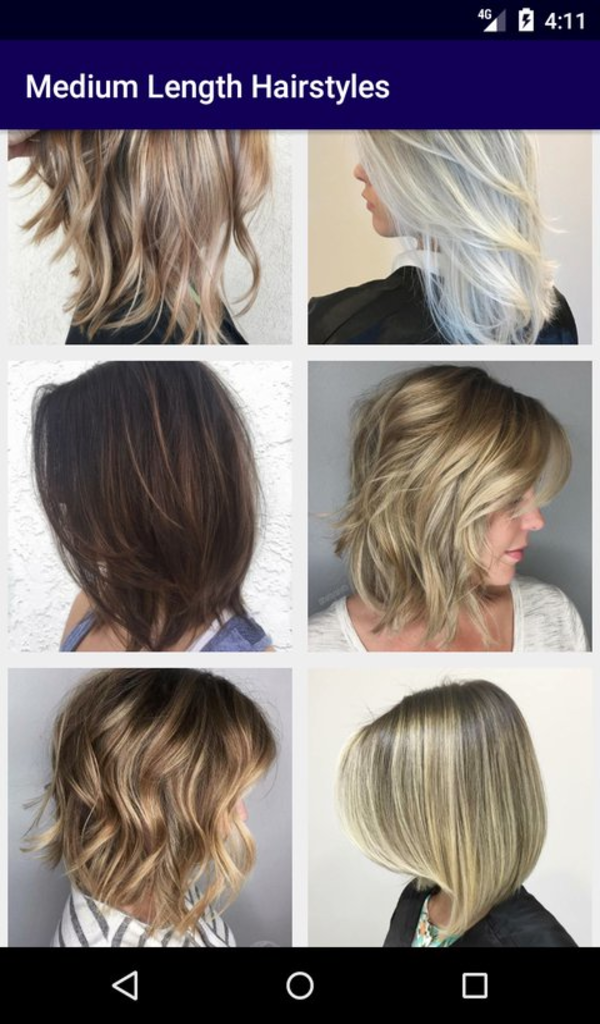The height and width of the screenshot is (1024, 600).
Task: Go back using the system back button
Action: point(125,986)
